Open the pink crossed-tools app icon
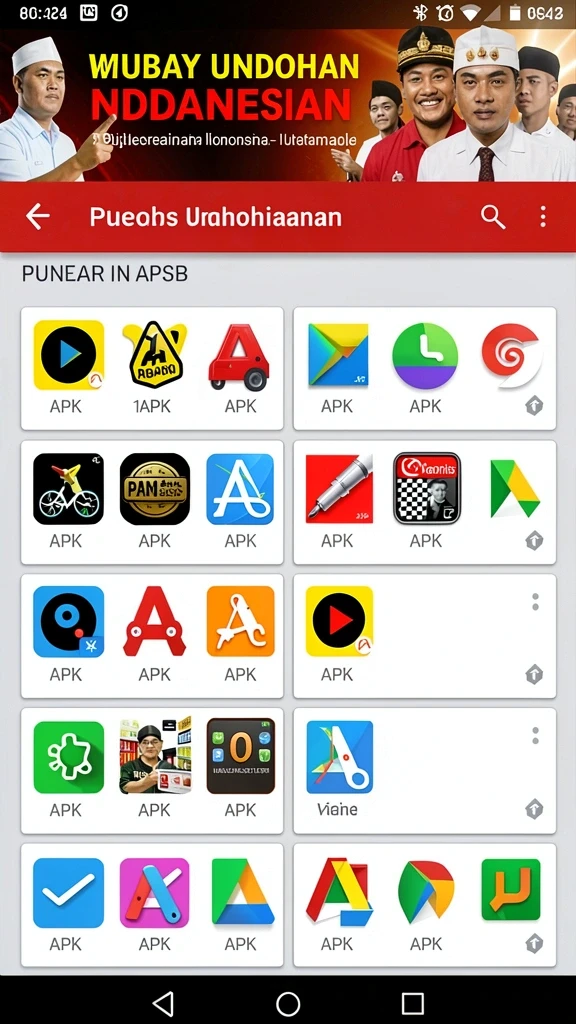 pyautogui.click(x=155, y=892)
